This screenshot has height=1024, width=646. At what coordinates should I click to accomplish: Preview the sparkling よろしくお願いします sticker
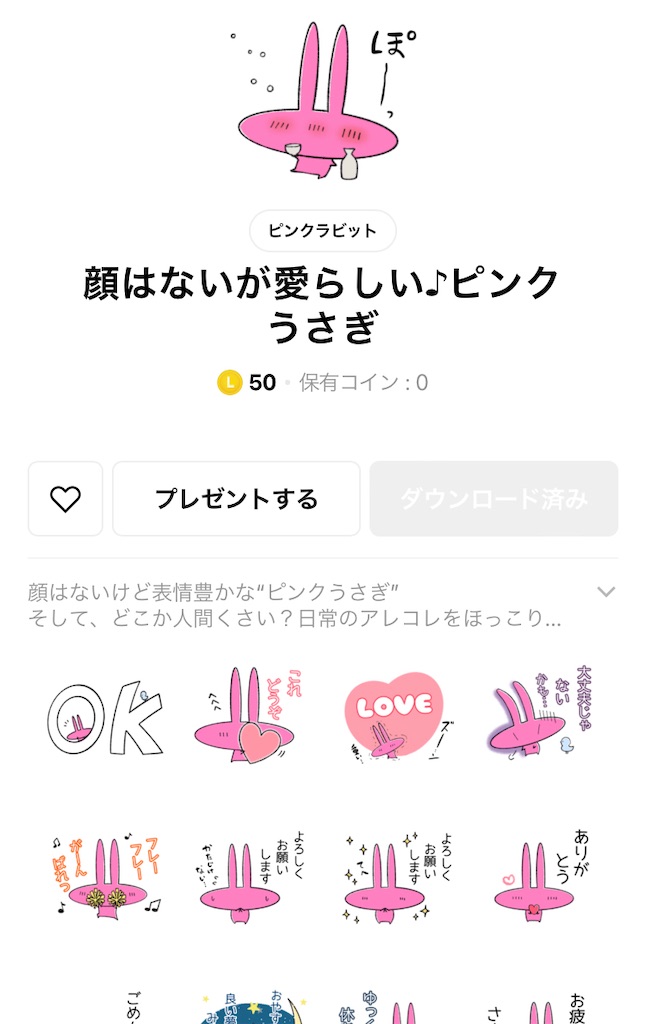point(396,877)
